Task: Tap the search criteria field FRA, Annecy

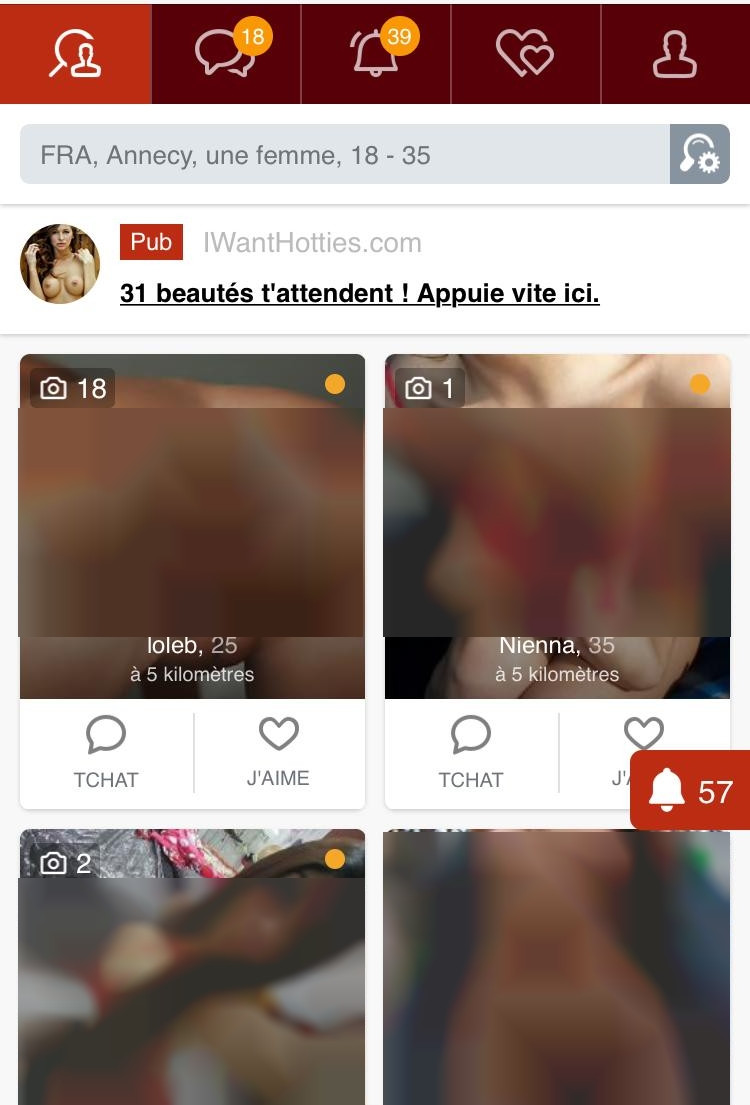Action: pos(344,155)
